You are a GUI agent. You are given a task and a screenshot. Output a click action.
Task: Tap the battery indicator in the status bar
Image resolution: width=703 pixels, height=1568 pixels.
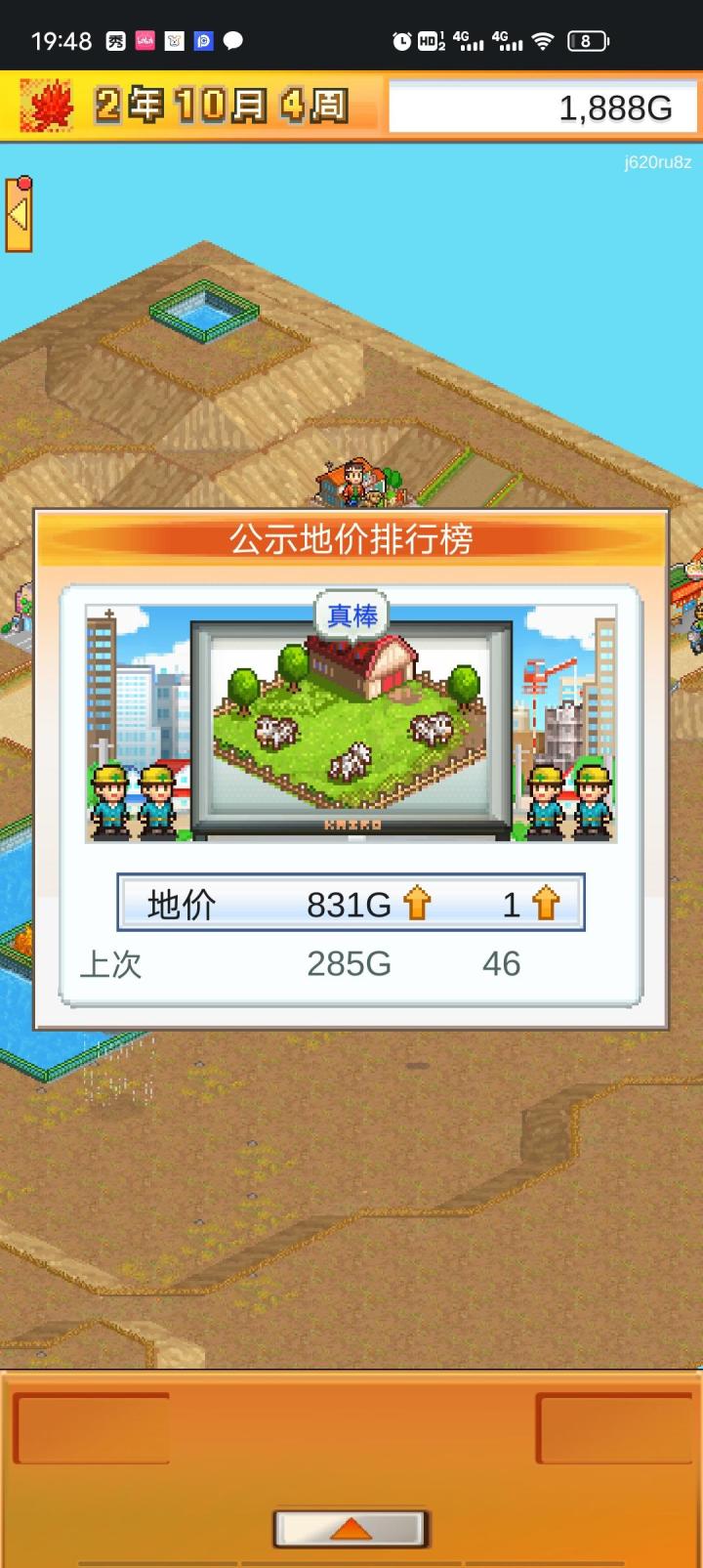coord(589,41)
